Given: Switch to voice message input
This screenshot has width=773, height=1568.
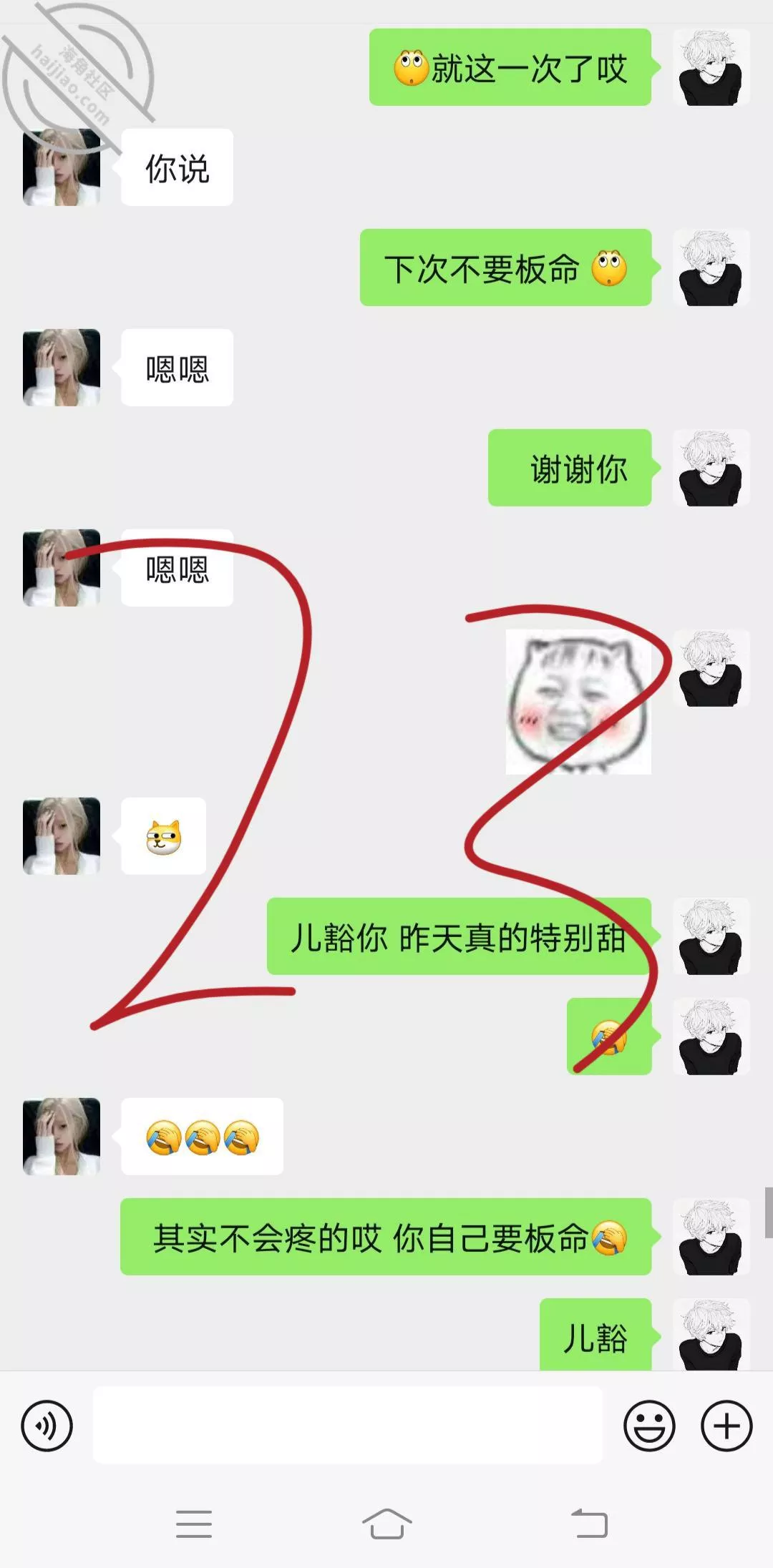Looking at the screenshot, I should point(47,1426).
